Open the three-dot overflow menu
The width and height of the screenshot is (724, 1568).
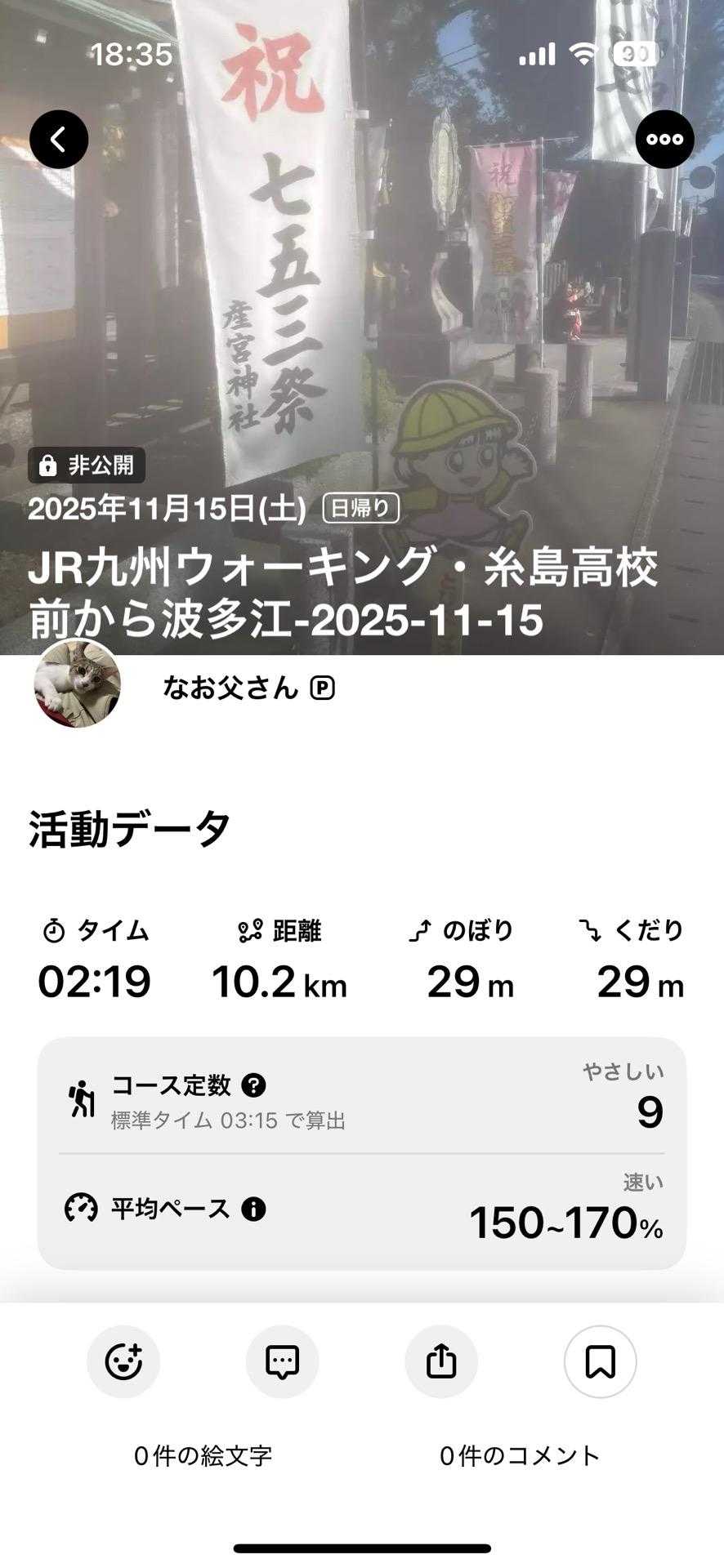[x=664, y=140]
